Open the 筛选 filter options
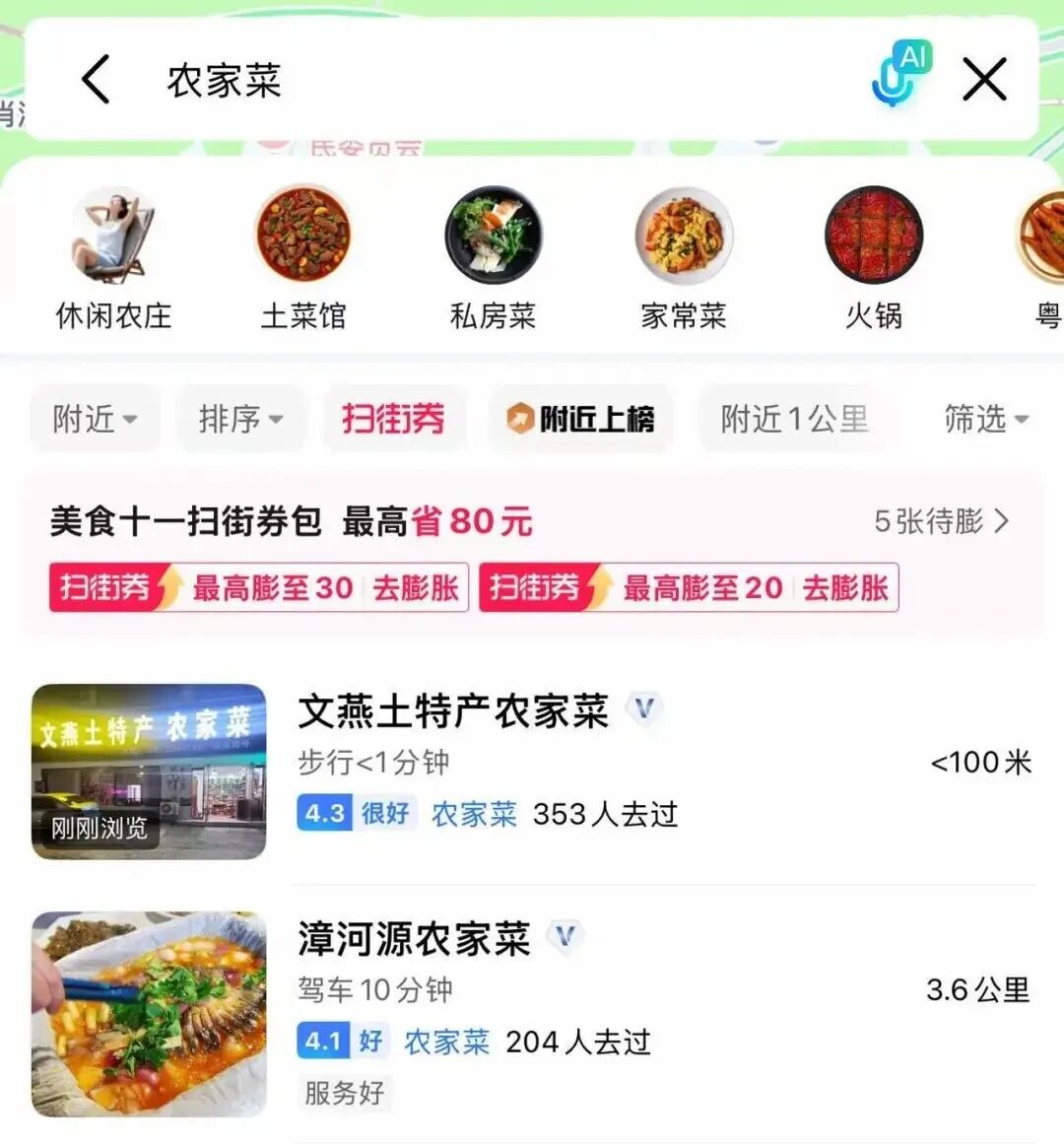The width and height of the screenshot is (1064, 1144). click(985, 419)
